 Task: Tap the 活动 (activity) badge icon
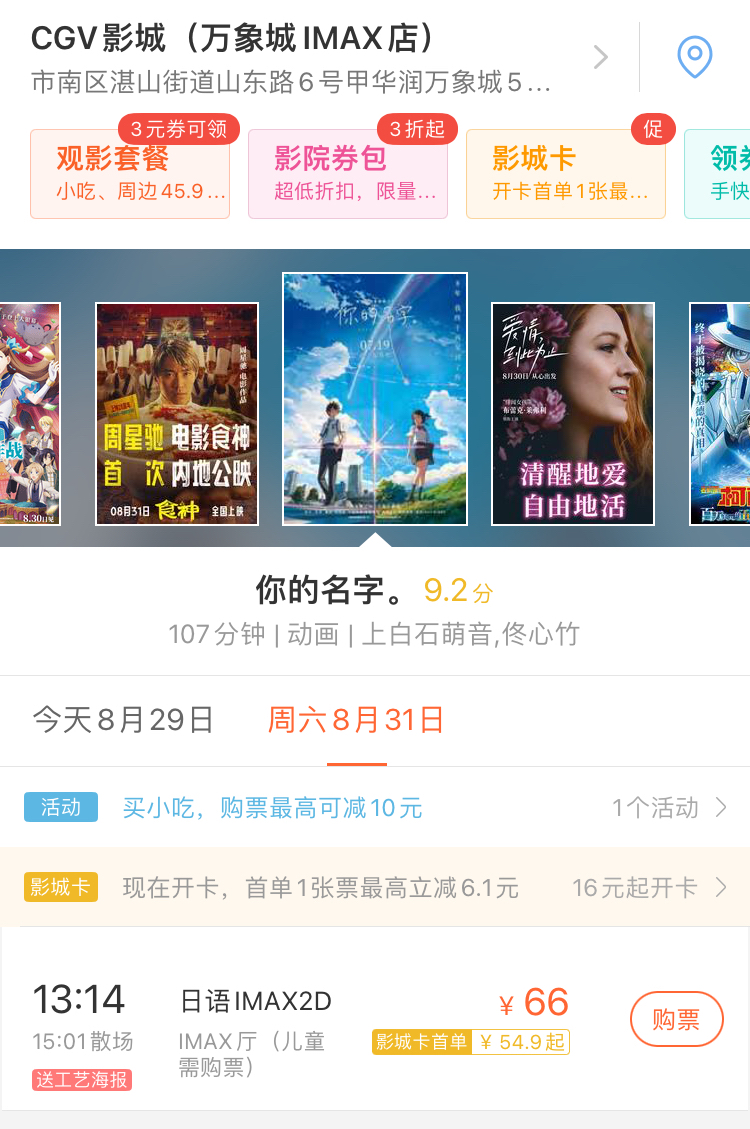pyautogui.click(x=60, y=808)
